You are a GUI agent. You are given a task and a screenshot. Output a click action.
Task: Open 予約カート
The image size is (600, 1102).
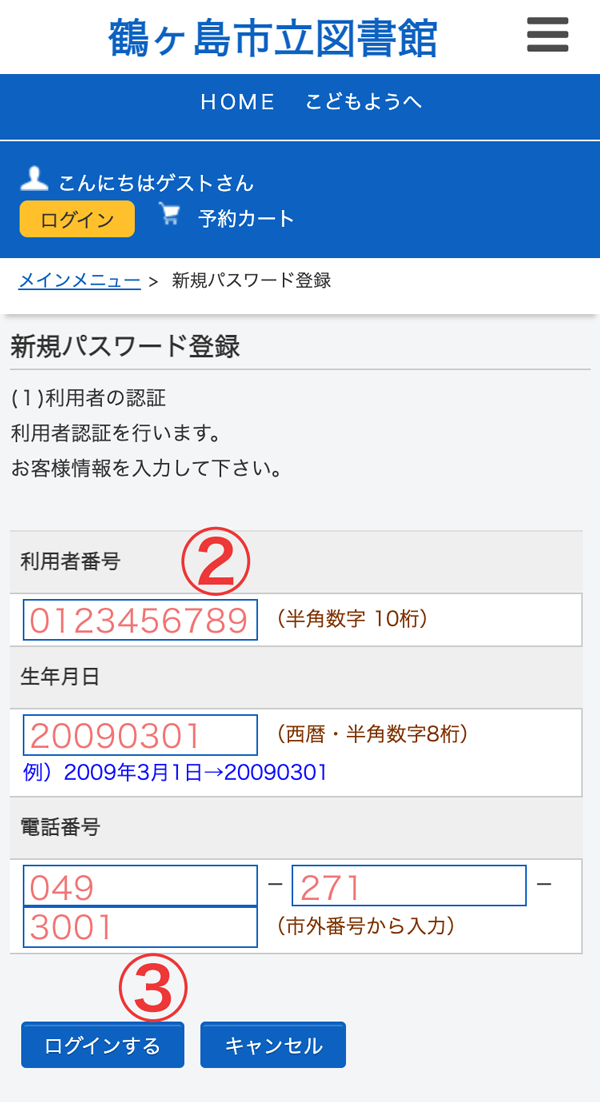[245, 219]
